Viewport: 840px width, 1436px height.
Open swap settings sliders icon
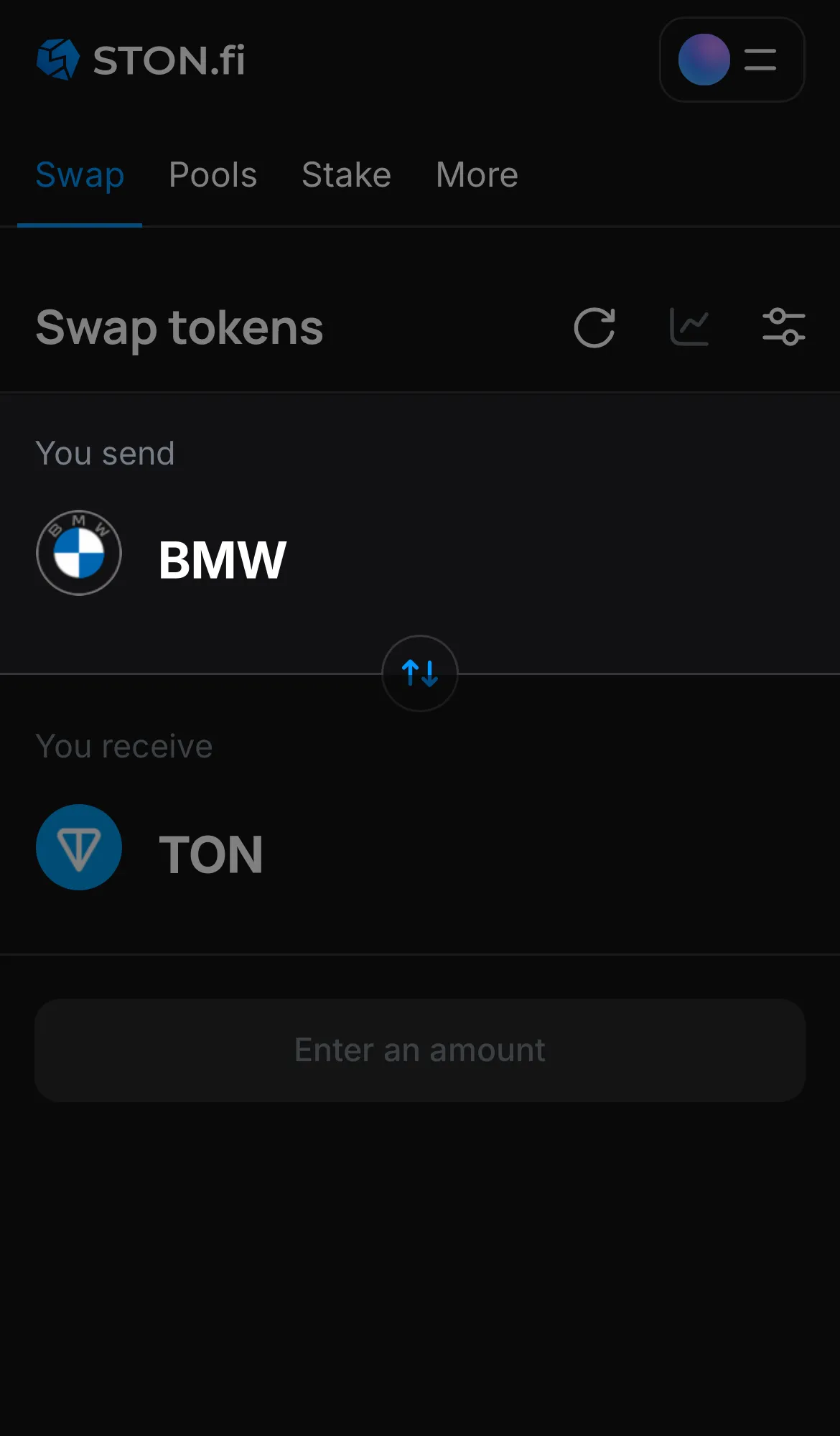(x=784, y=327)
